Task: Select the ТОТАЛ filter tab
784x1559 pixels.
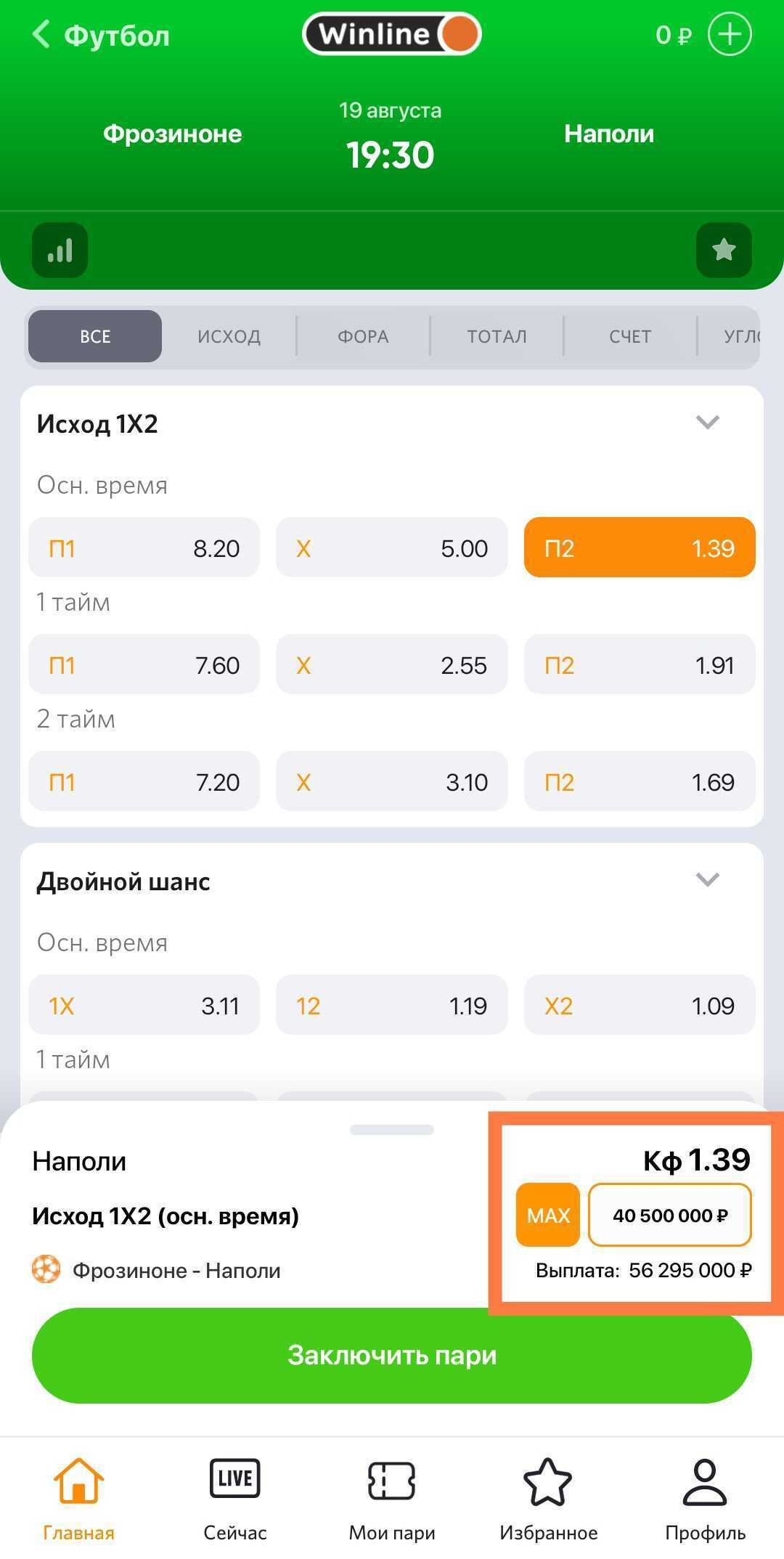Action: coord(497,336)
